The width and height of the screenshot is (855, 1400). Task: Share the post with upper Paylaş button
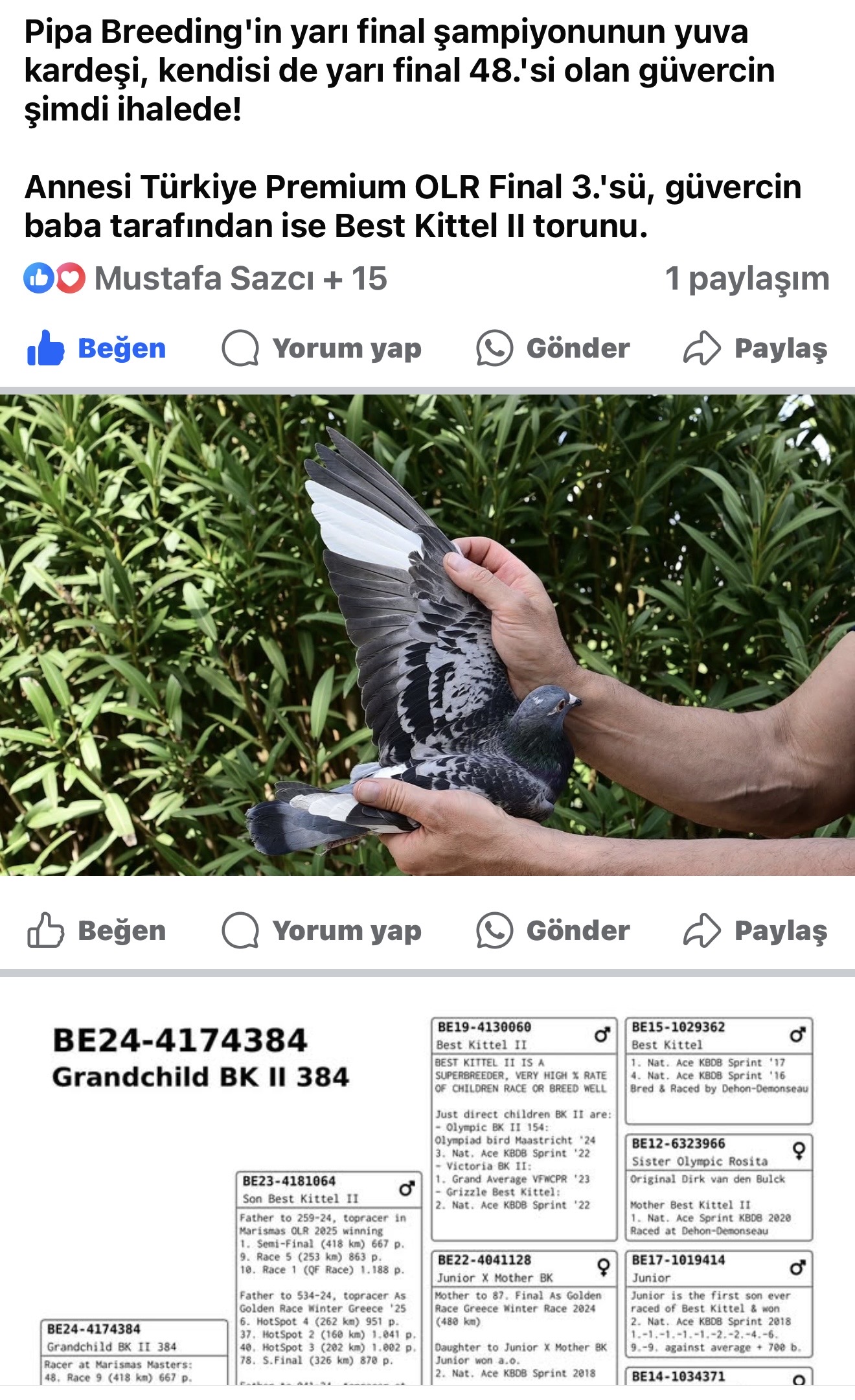[x=756, y=349]
